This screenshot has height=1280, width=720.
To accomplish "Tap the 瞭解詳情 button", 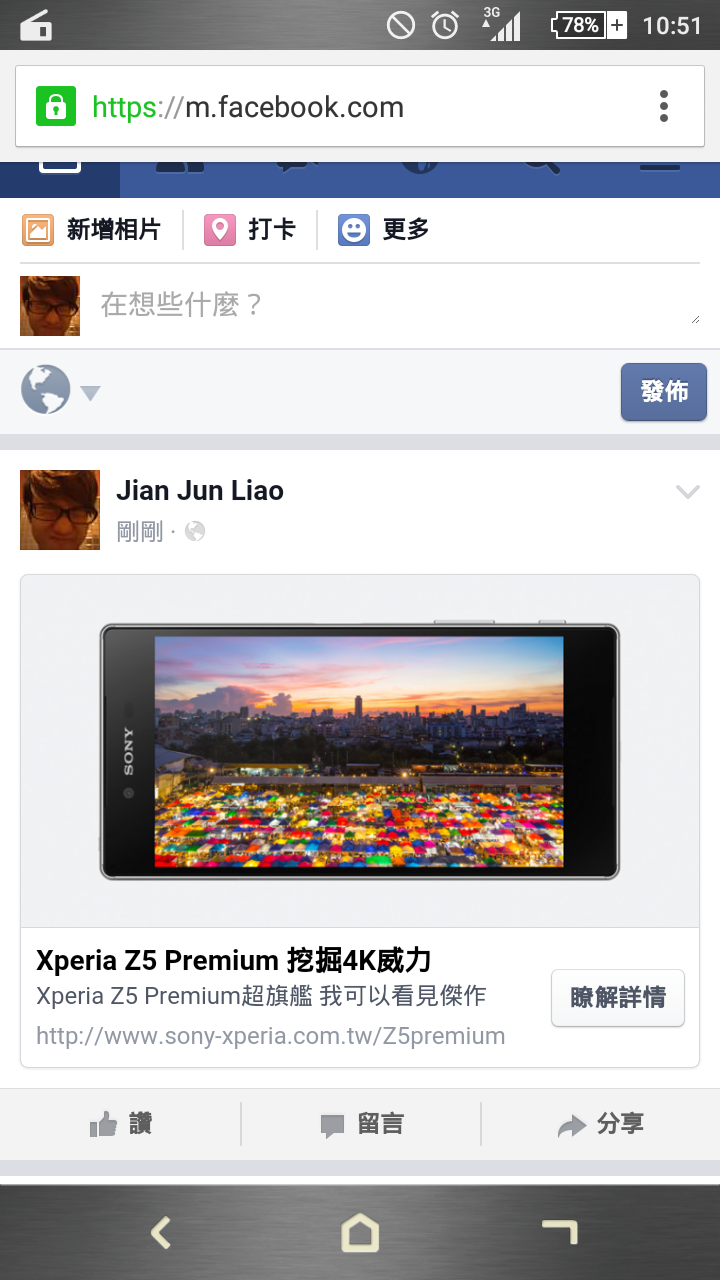I will [618, 997].
